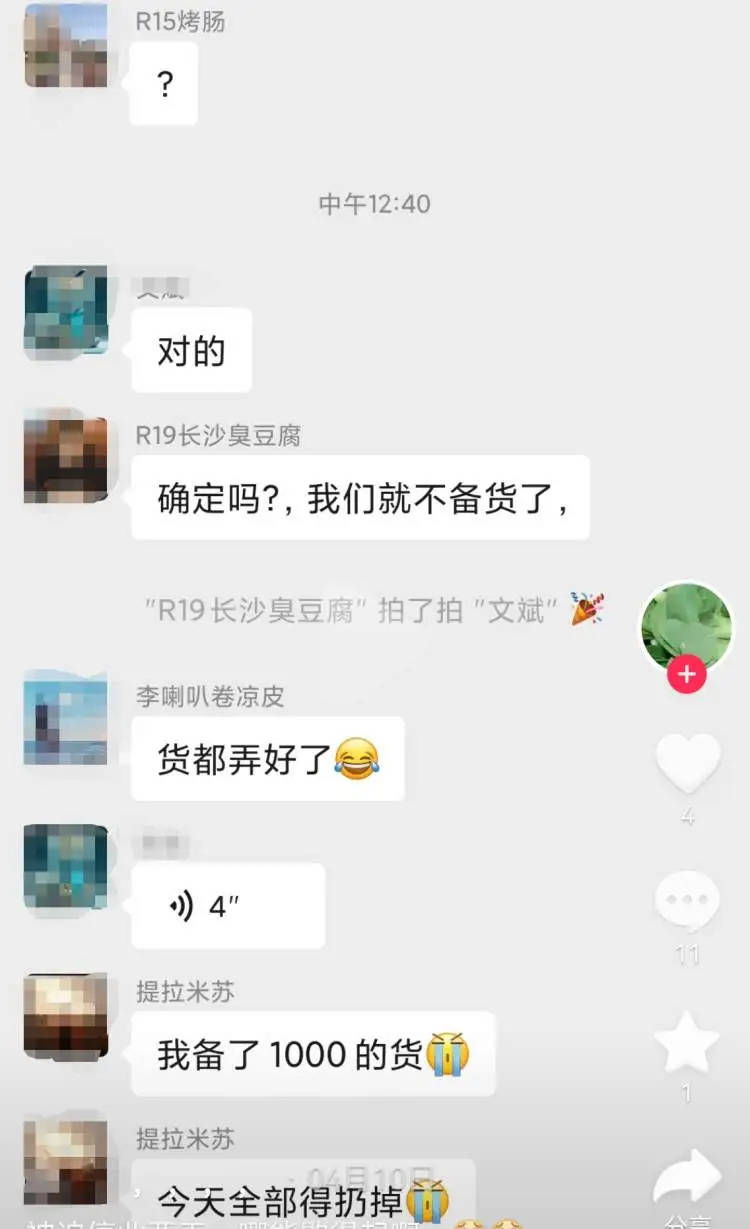
Task: Play the 4-second voice message
Action: pyautogui.click(x=230, y=905)
